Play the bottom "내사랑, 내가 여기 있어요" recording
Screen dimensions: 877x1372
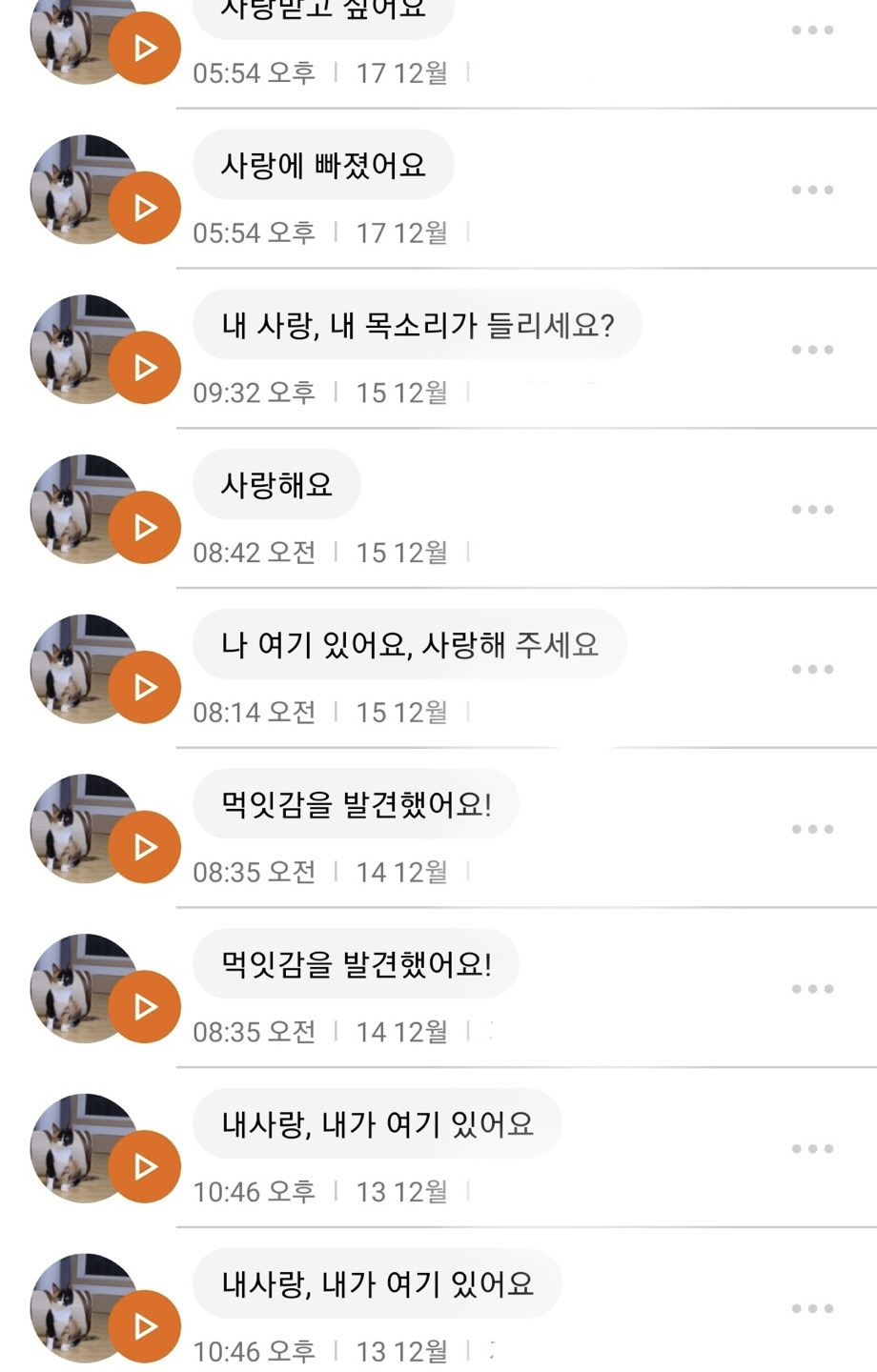point(144,1324)
